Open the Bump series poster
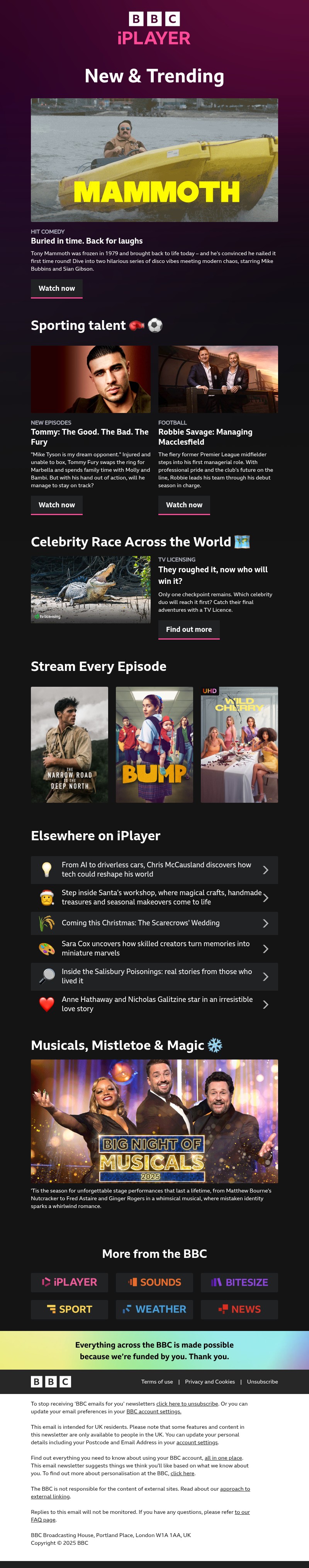The width and height of the screenshot is (309, 1568). click(154, 744)
